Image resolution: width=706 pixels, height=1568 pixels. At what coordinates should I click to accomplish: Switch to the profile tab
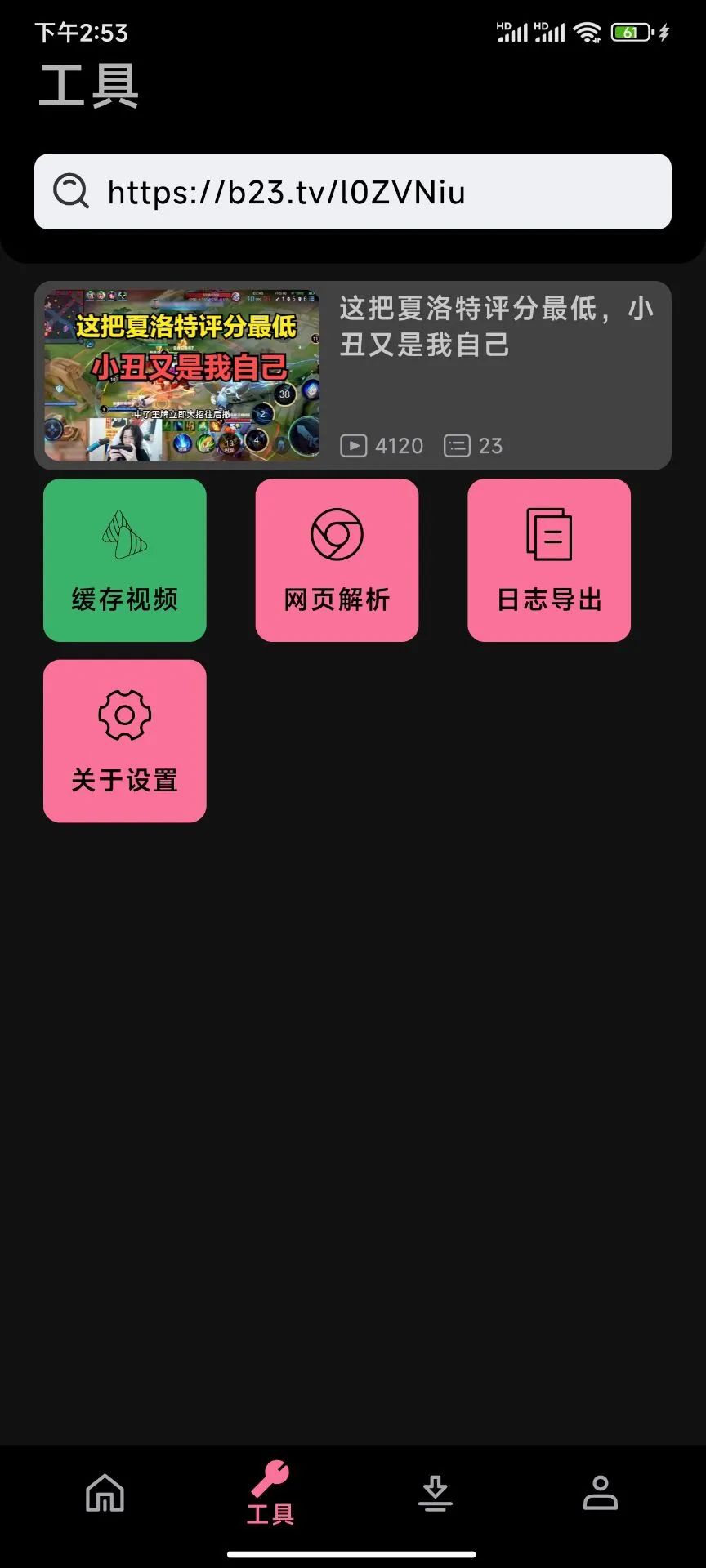coord(601,1493)
